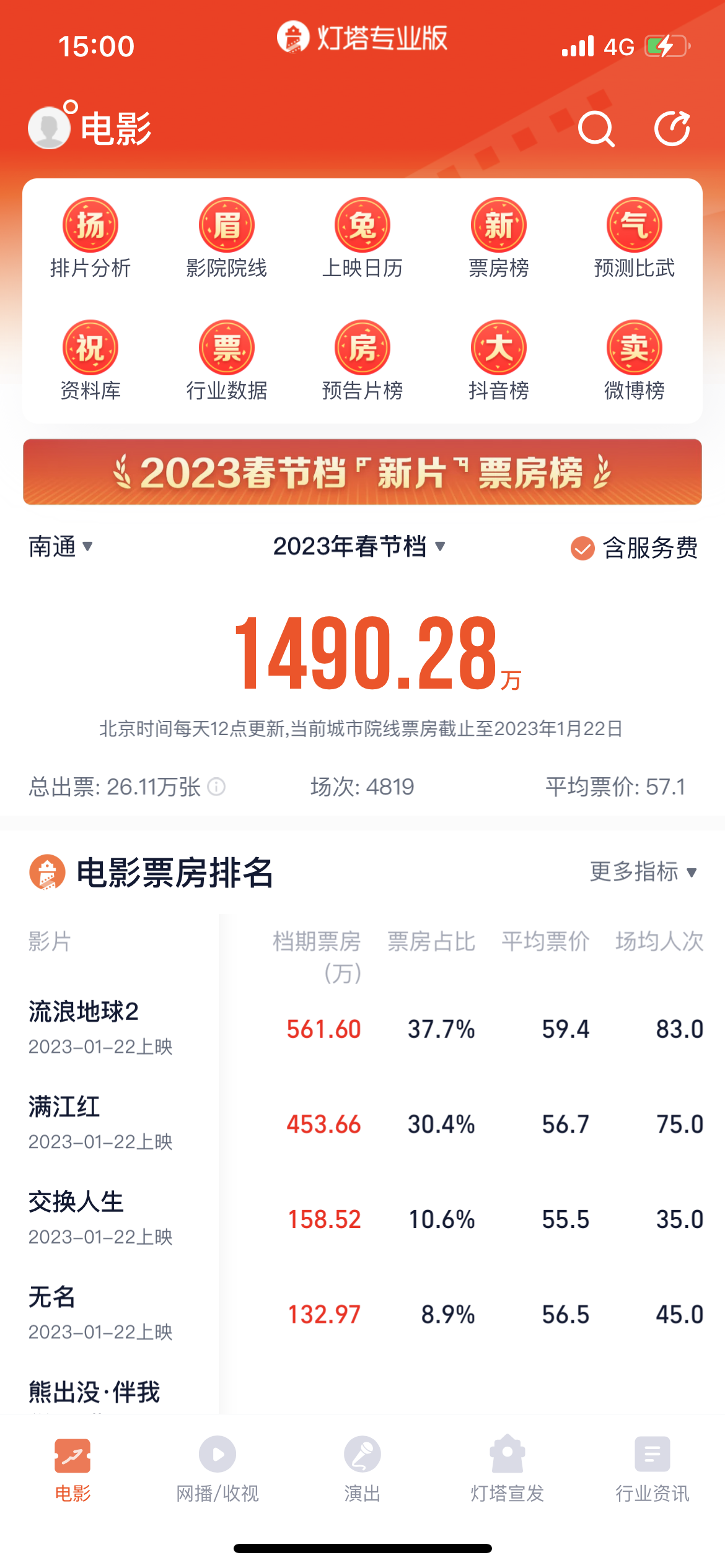Open the search icon
The height and width of the screenshot is (1568, 725).
click(x=595, y=129)
